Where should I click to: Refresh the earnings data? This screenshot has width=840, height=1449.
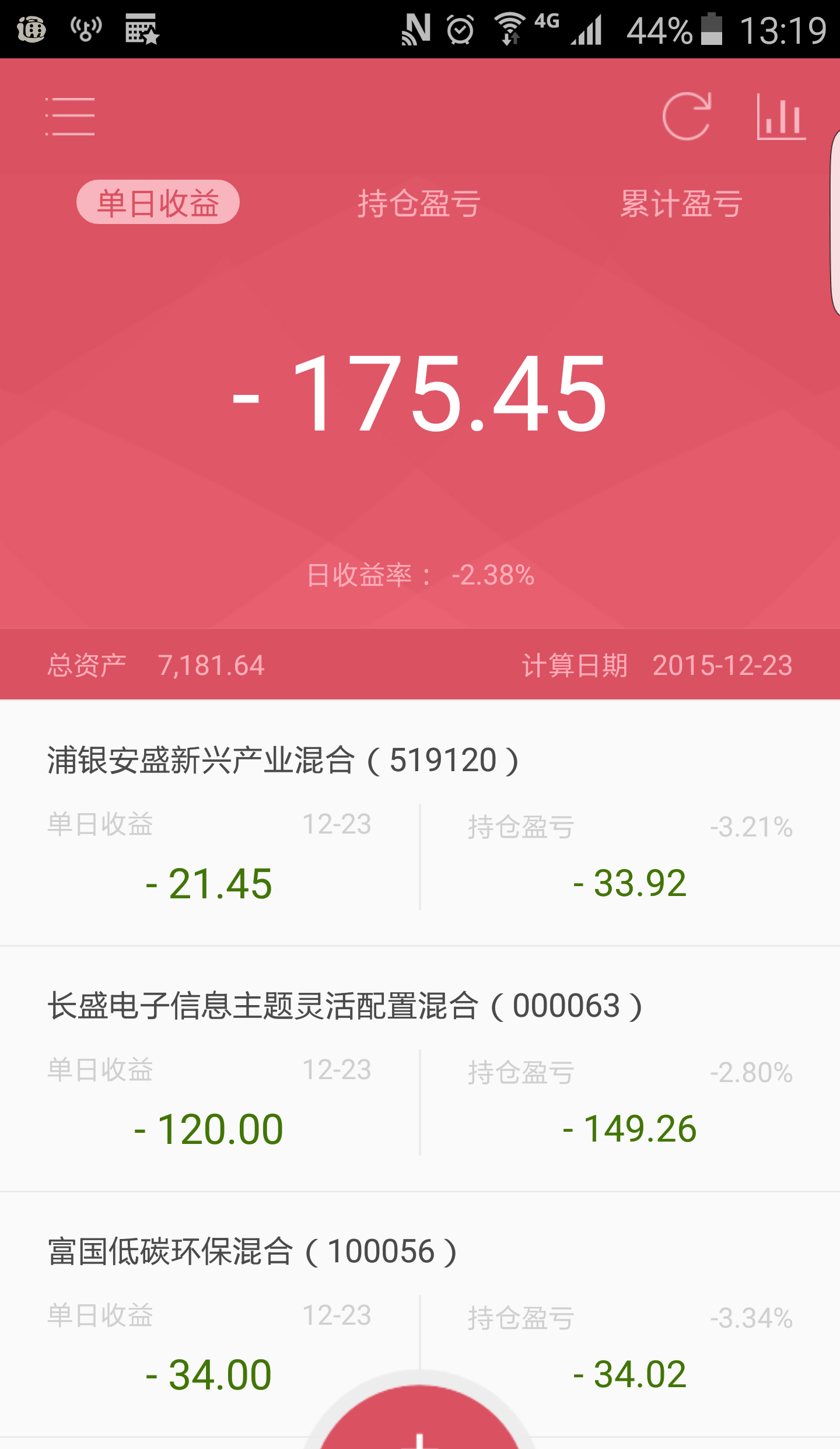pos(688,116)
